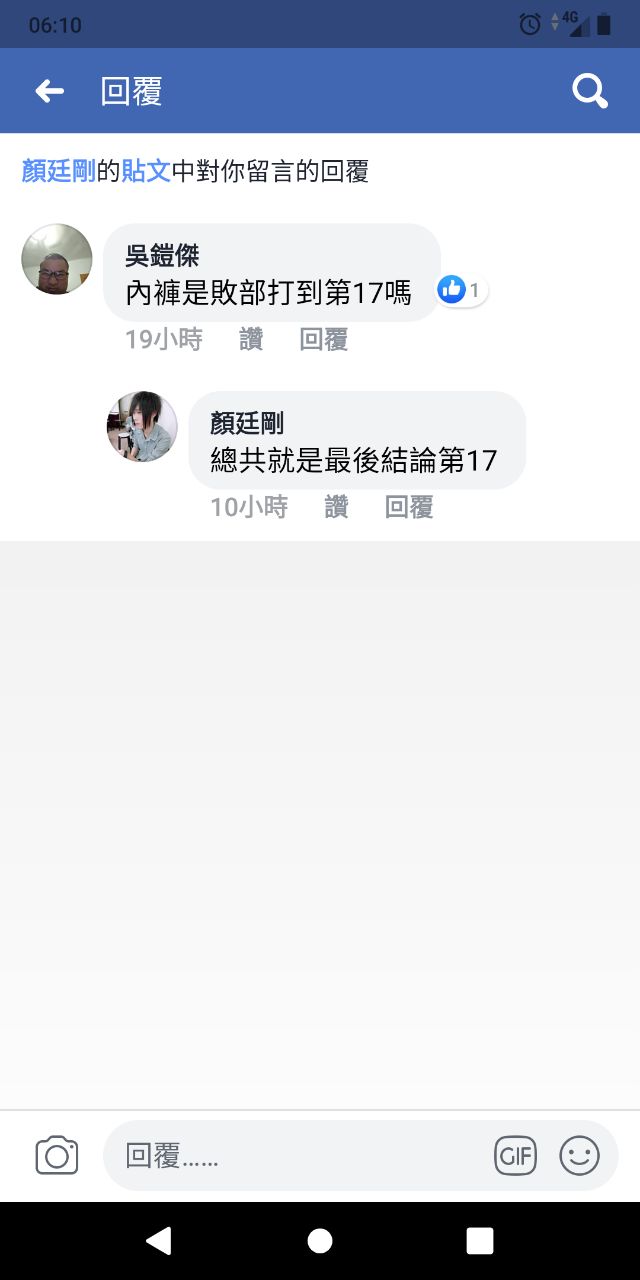This screenshot has height=1280, width=640.
Task: Reply to 吳鎧傑's comment with 回覆
Action: [x=323, y=340]
